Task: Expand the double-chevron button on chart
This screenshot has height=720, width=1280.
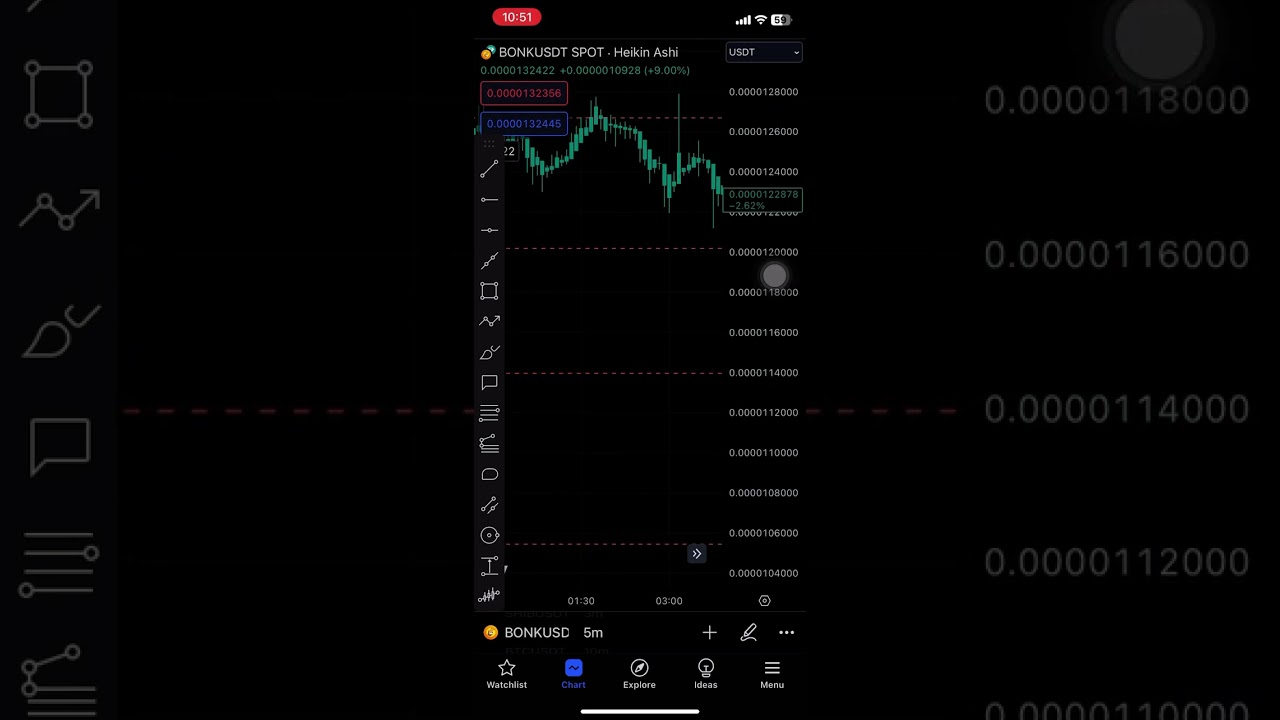Action: coord(697,554)
